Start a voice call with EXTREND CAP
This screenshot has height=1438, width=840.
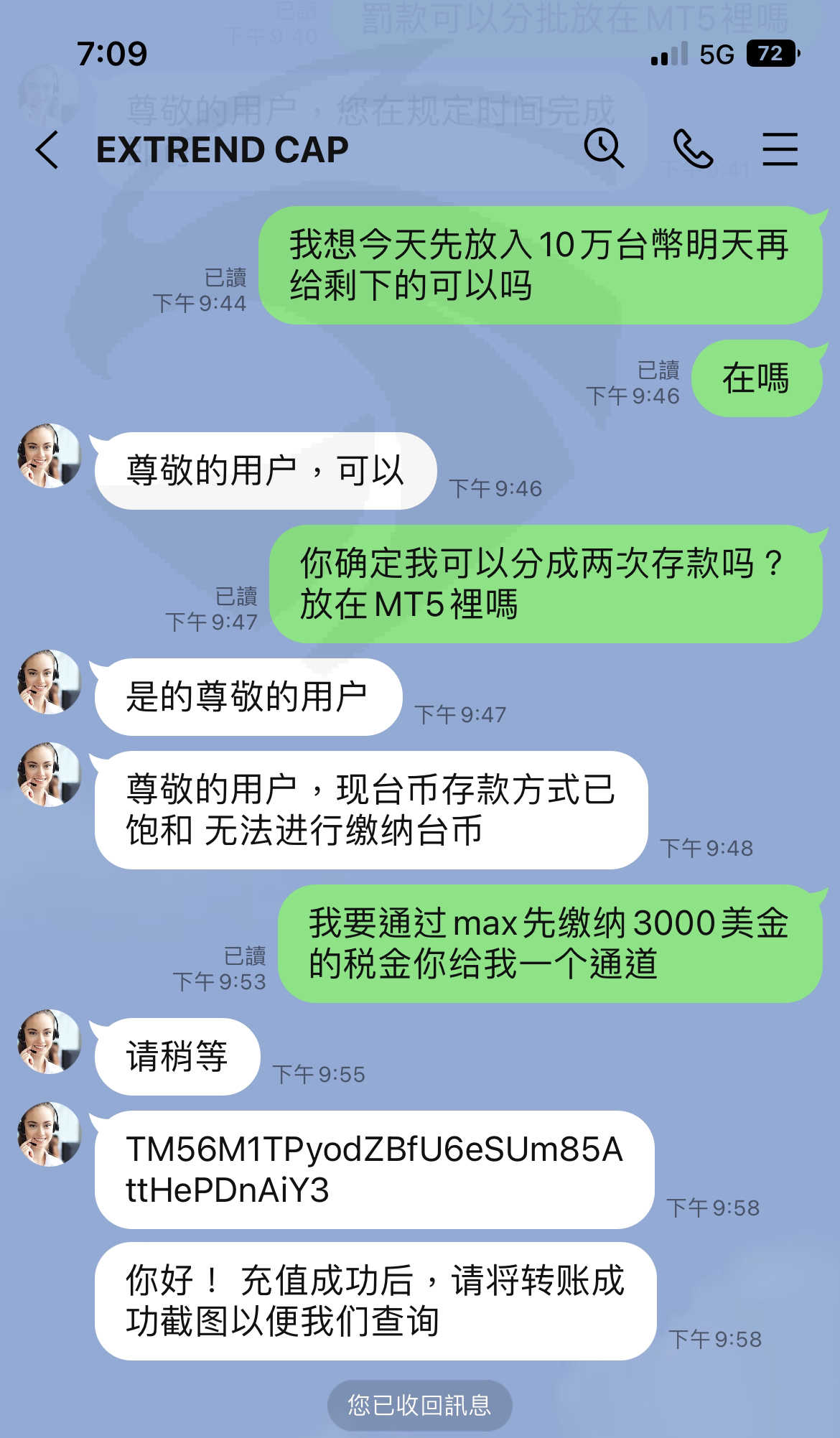coord(693,149)
